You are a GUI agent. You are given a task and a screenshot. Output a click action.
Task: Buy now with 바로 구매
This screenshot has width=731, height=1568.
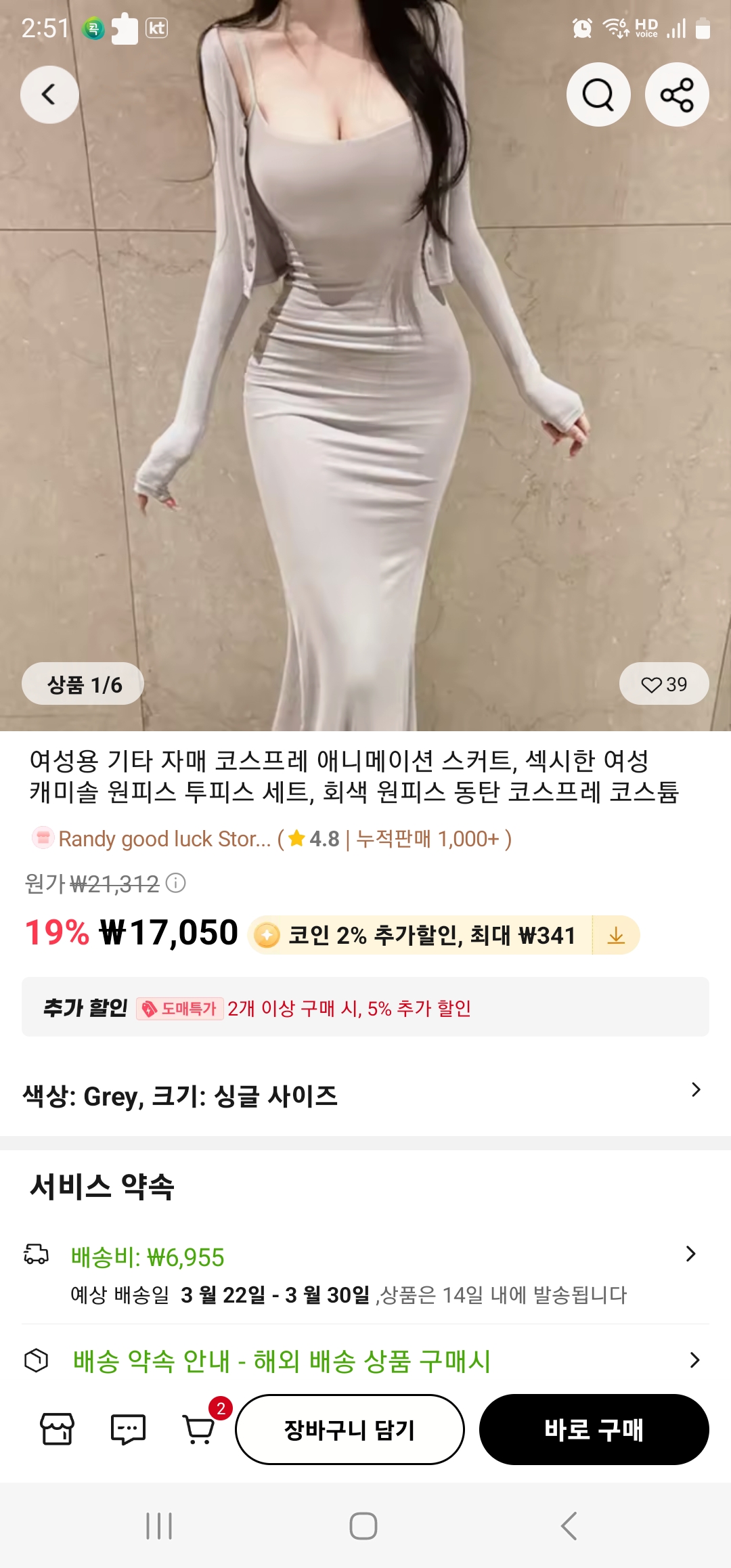tap(594, 1429)
